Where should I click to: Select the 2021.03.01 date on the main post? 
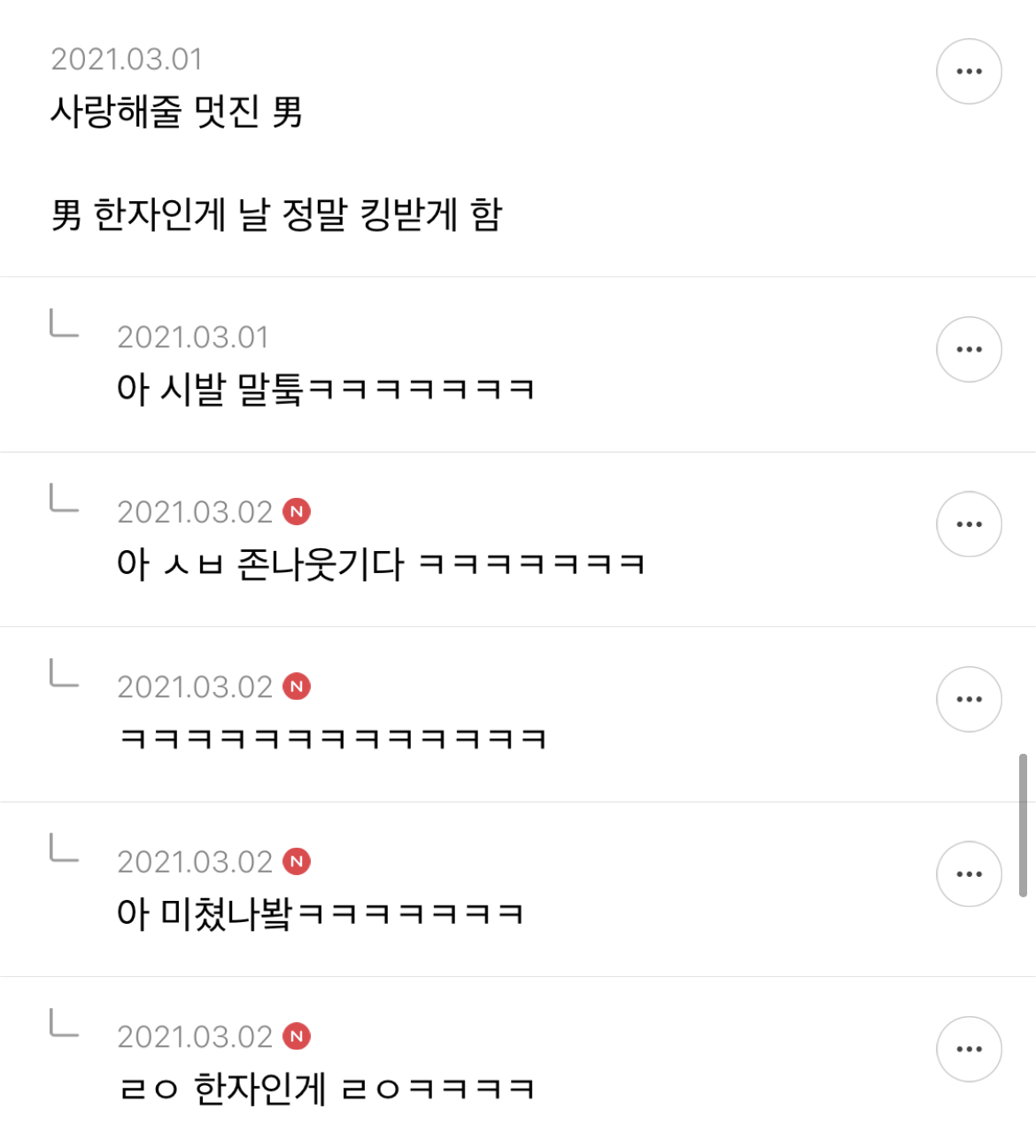[124, 60]
